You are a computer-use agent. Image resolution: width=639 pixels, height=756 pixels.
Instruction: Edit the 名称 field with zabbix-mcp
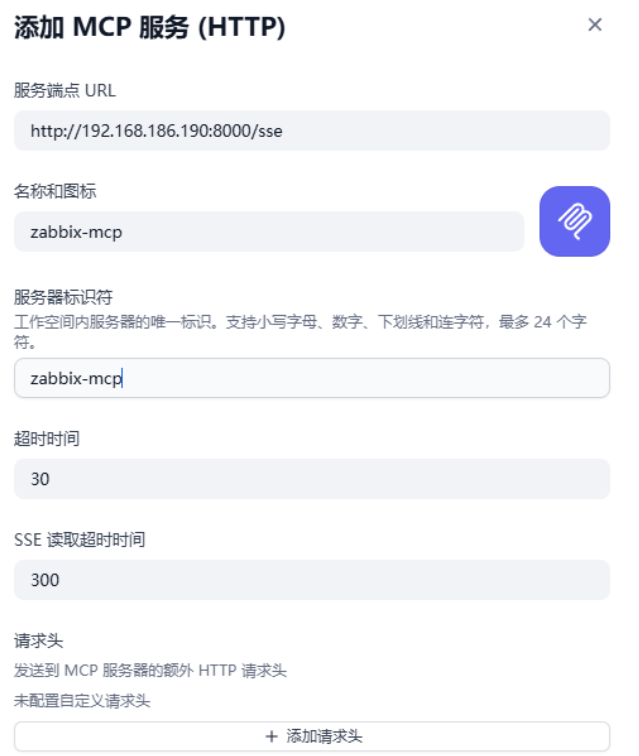point(268,232)
